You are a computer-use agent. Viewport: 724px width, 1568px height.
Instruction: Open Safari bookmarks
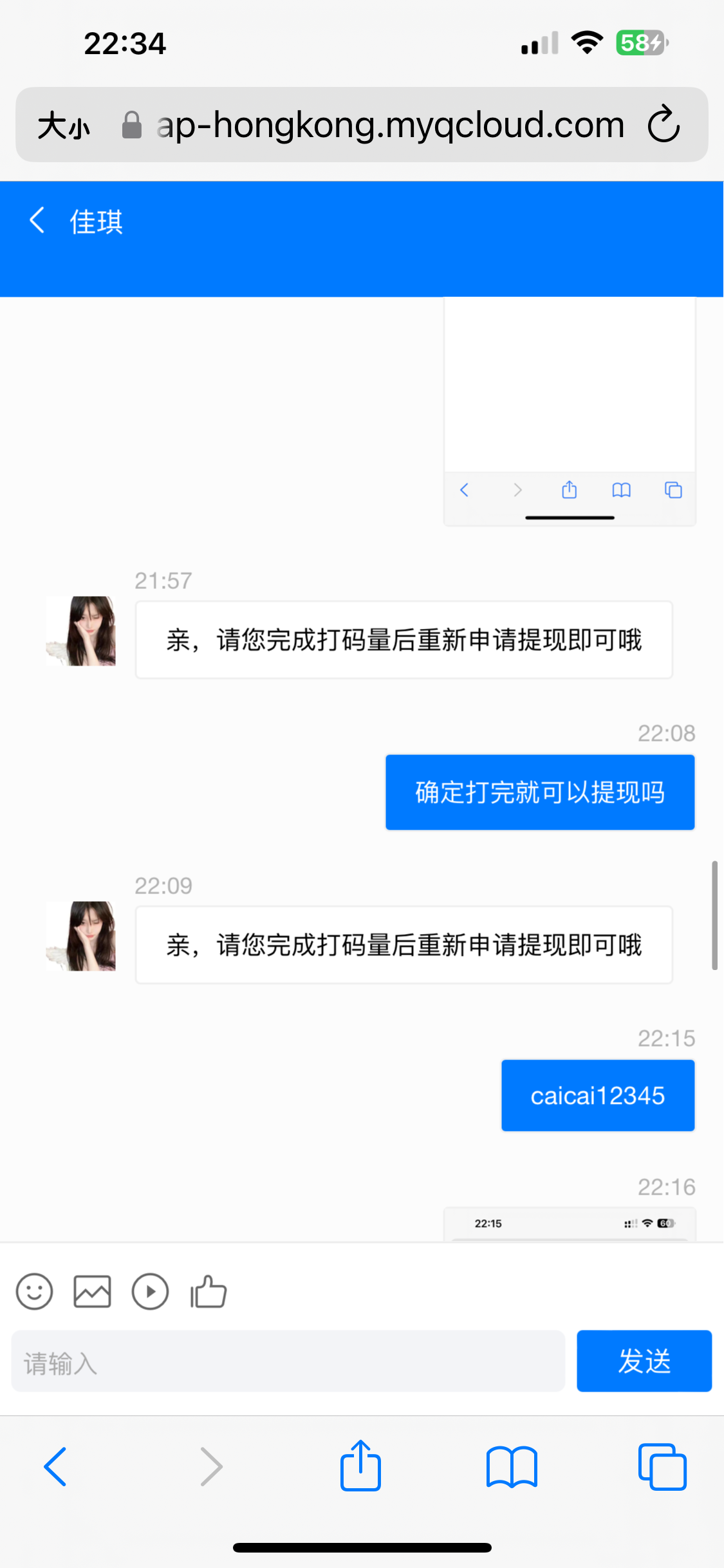(x=512, y=1466)
